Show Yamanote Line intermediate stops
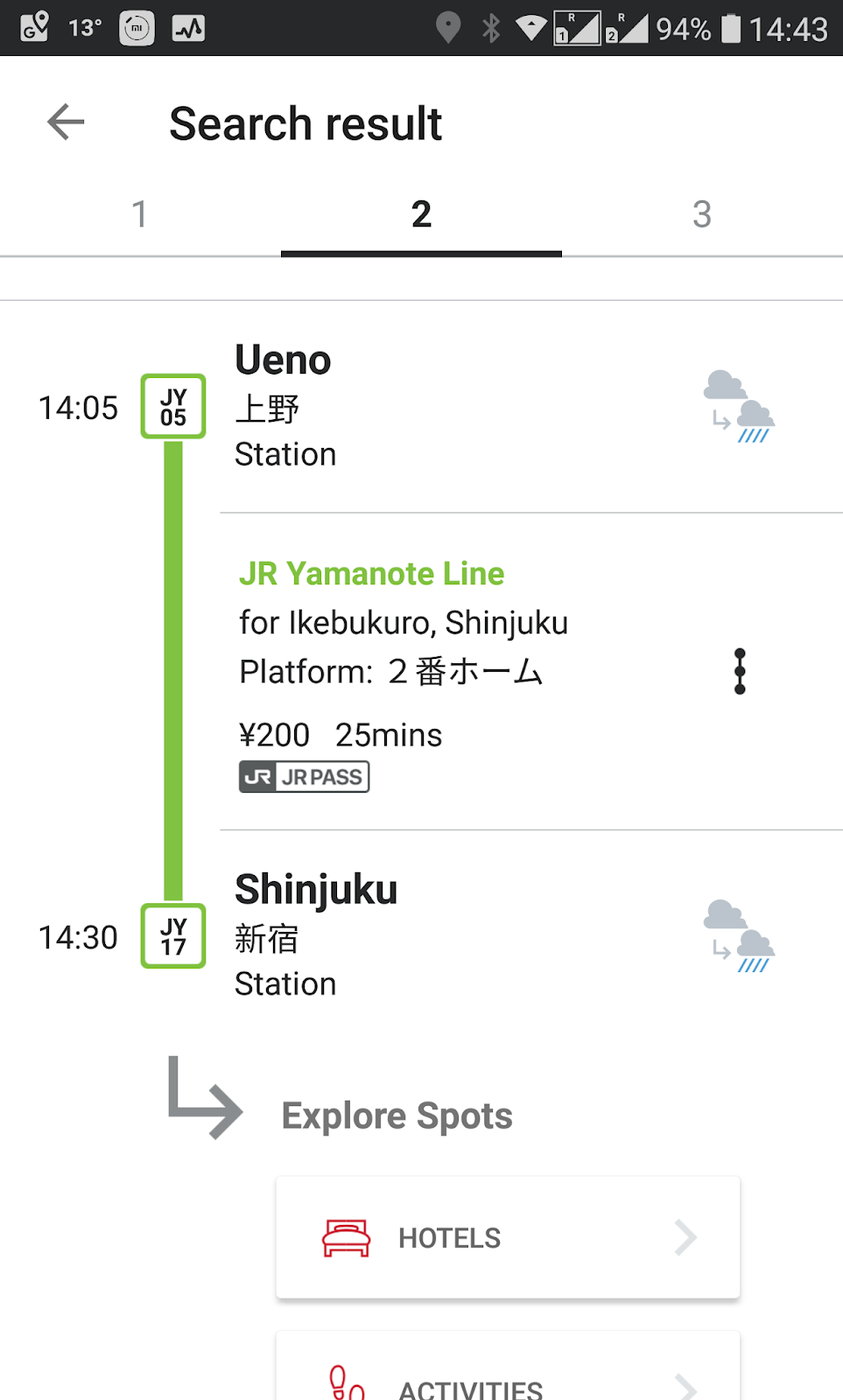The width and height of the screenshot is (843, 1400). point(740,672)
